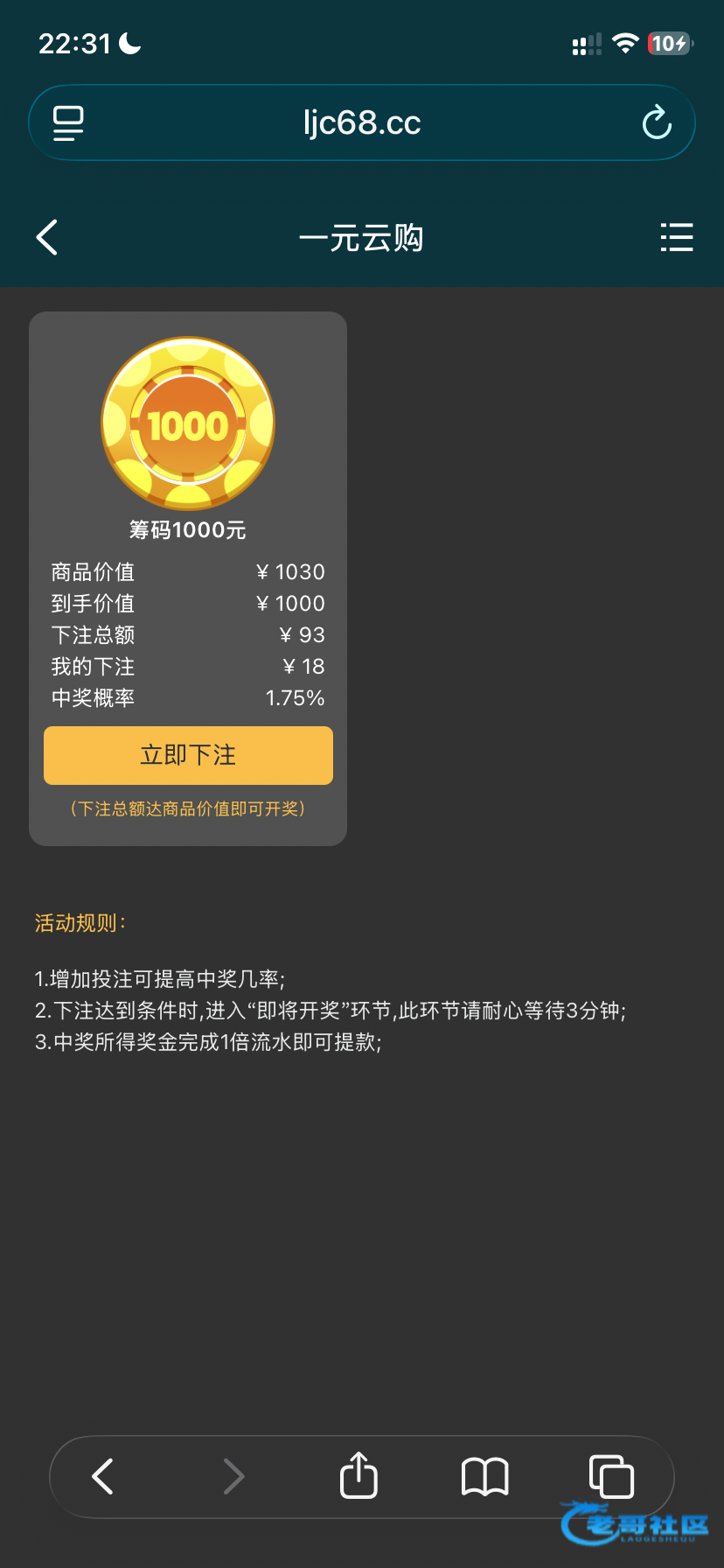Open the page settings in address bar
Viewport: 724px width, 1568px height.
[68, 122]
